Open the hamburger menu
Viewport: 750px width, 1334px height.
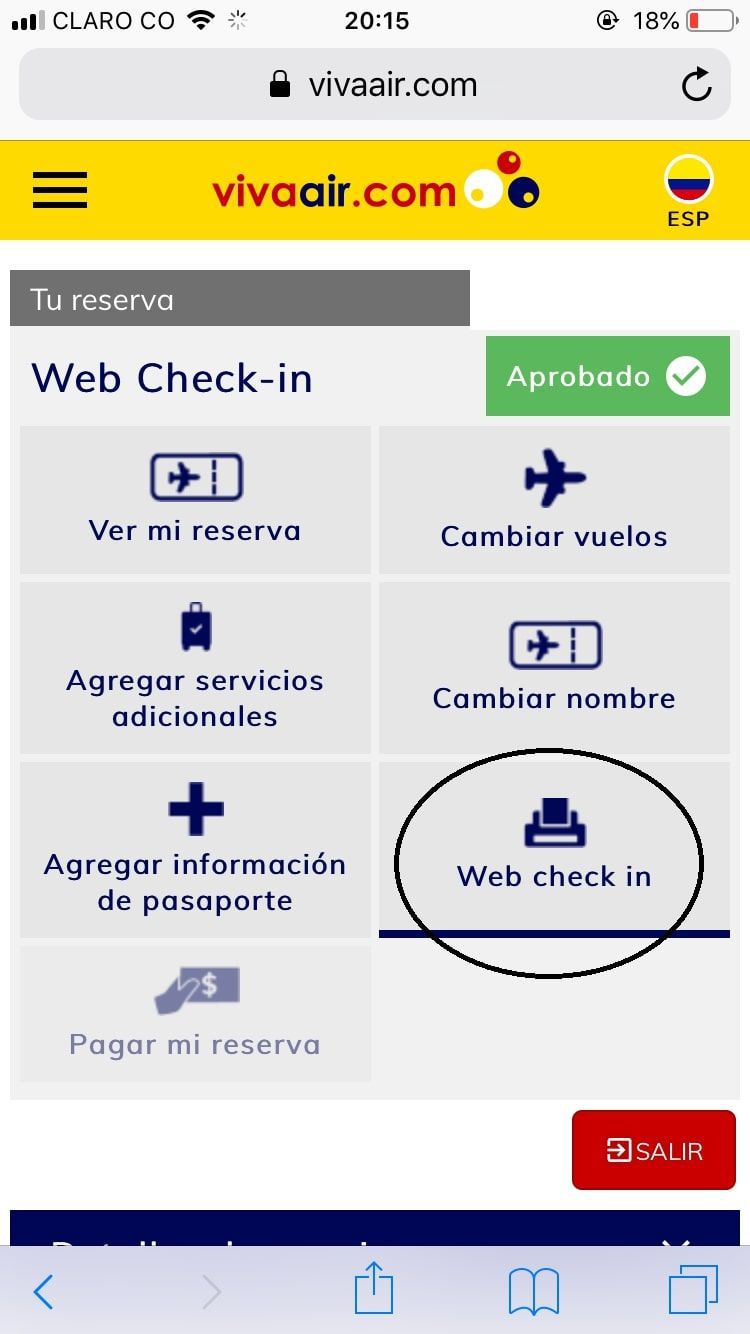[60, 190]
